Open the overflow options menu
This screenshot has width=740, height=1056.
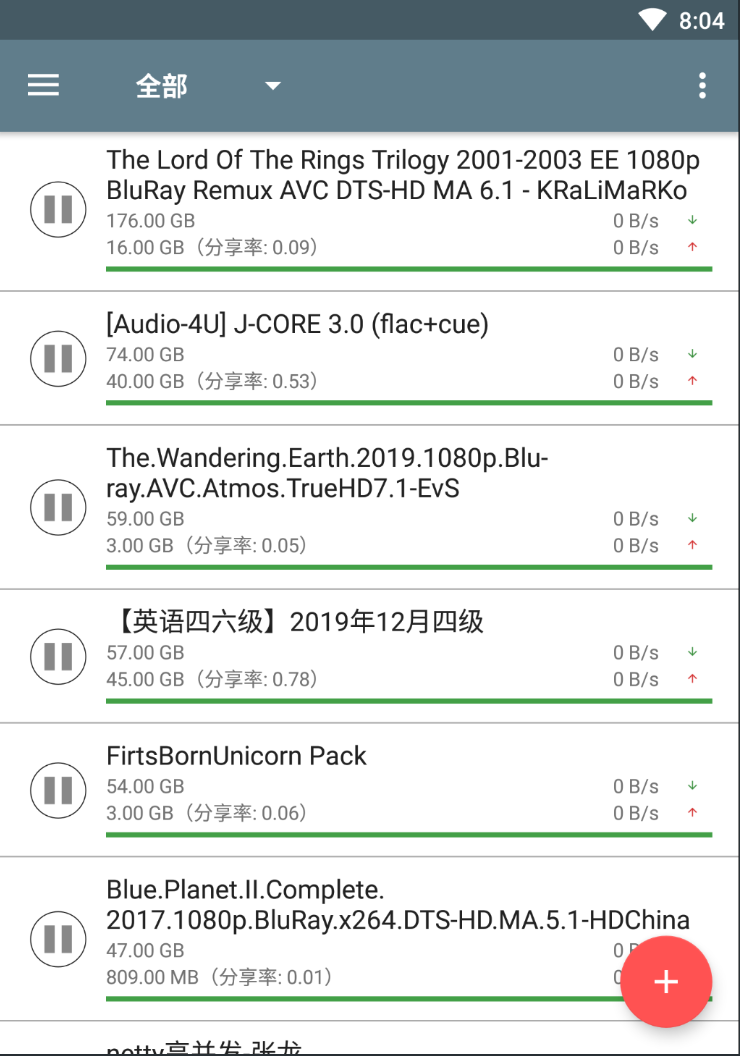click(702, 86)
